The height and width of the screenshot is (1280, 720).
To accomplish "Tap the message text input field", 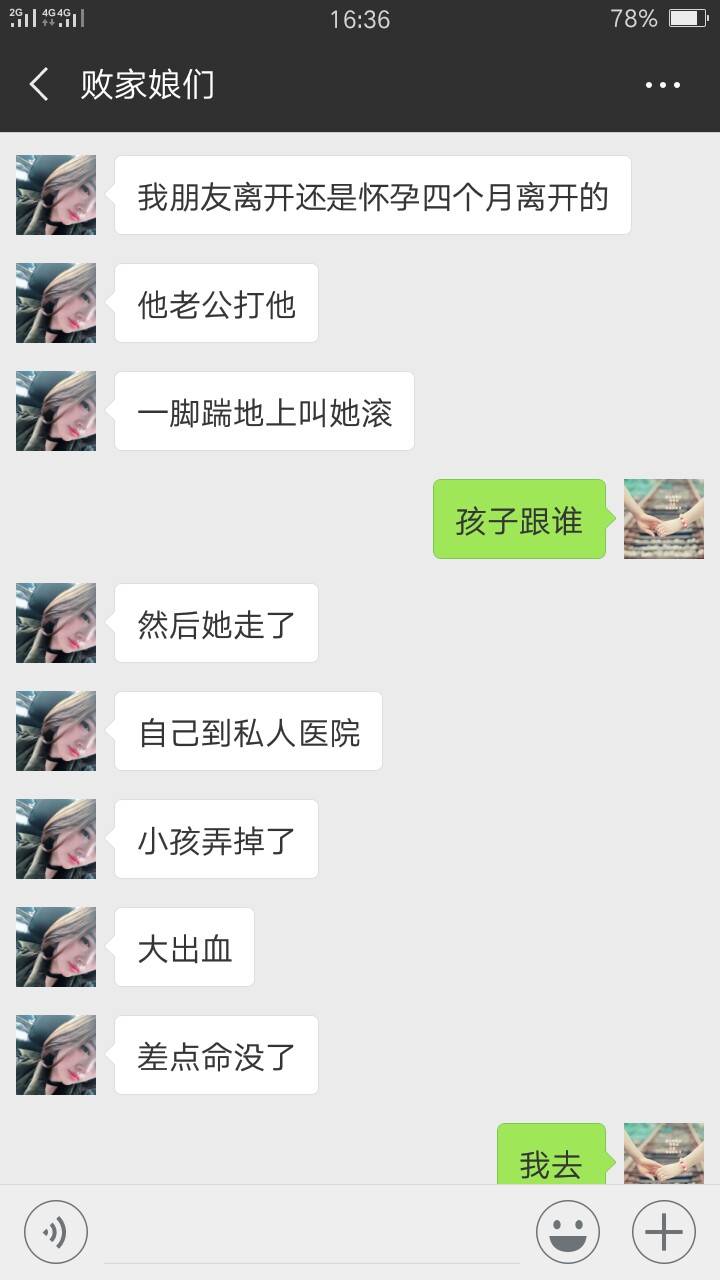I will 312,1232.
